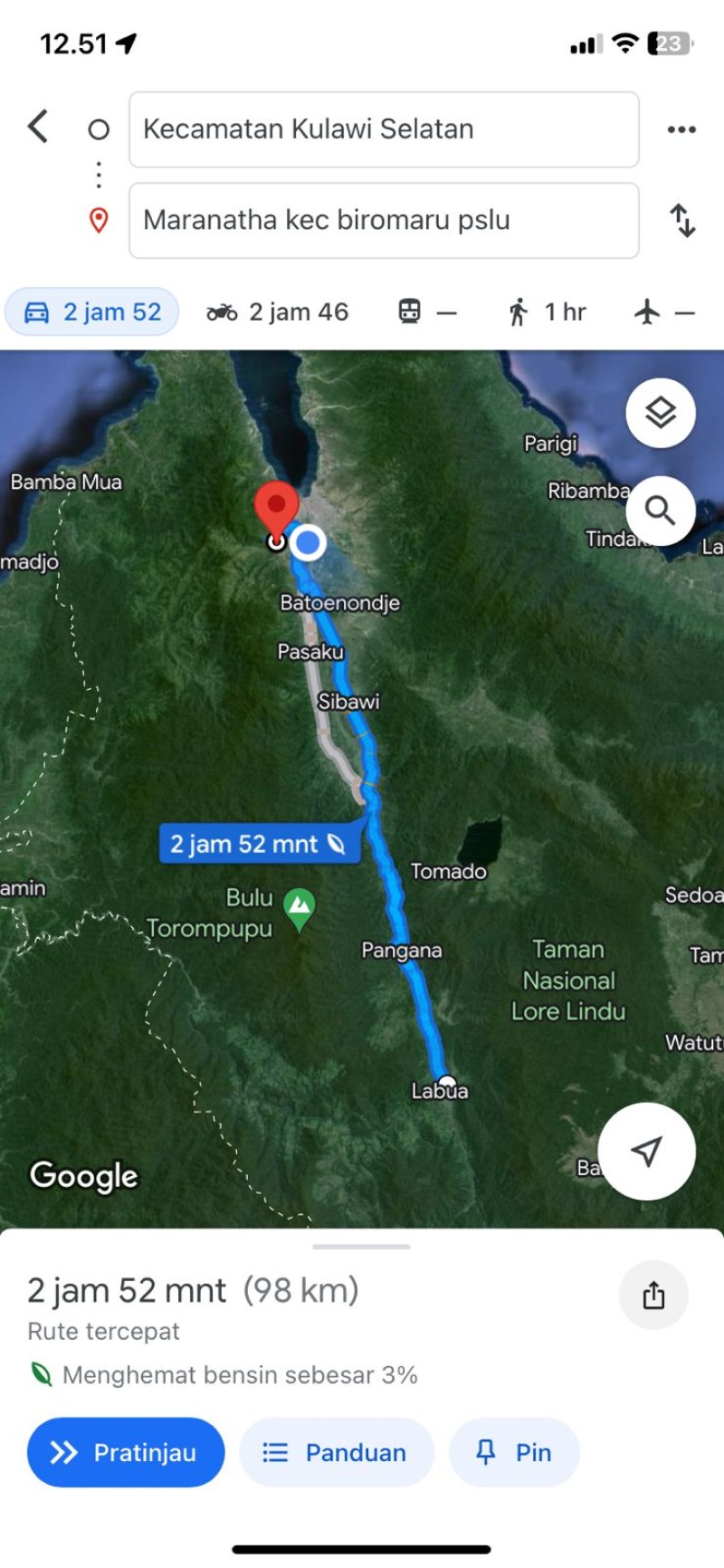724x1568 pixels.
Task: Search along the route
Action: (x=661, y=511)
